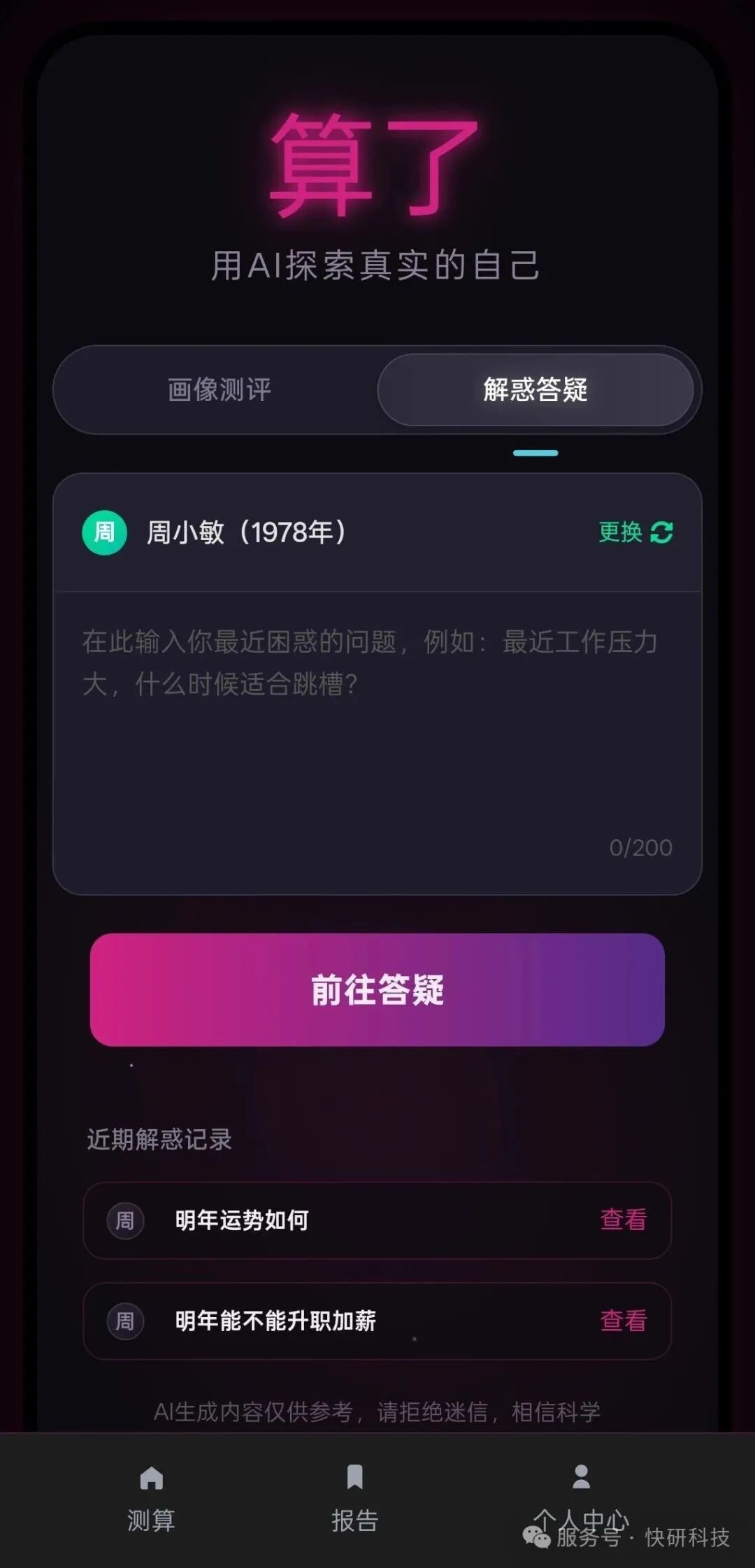The width and height of the screenshot is (755, 1568).
Task: Switch to the 画像测评 tab
Action: pos(219,390)
